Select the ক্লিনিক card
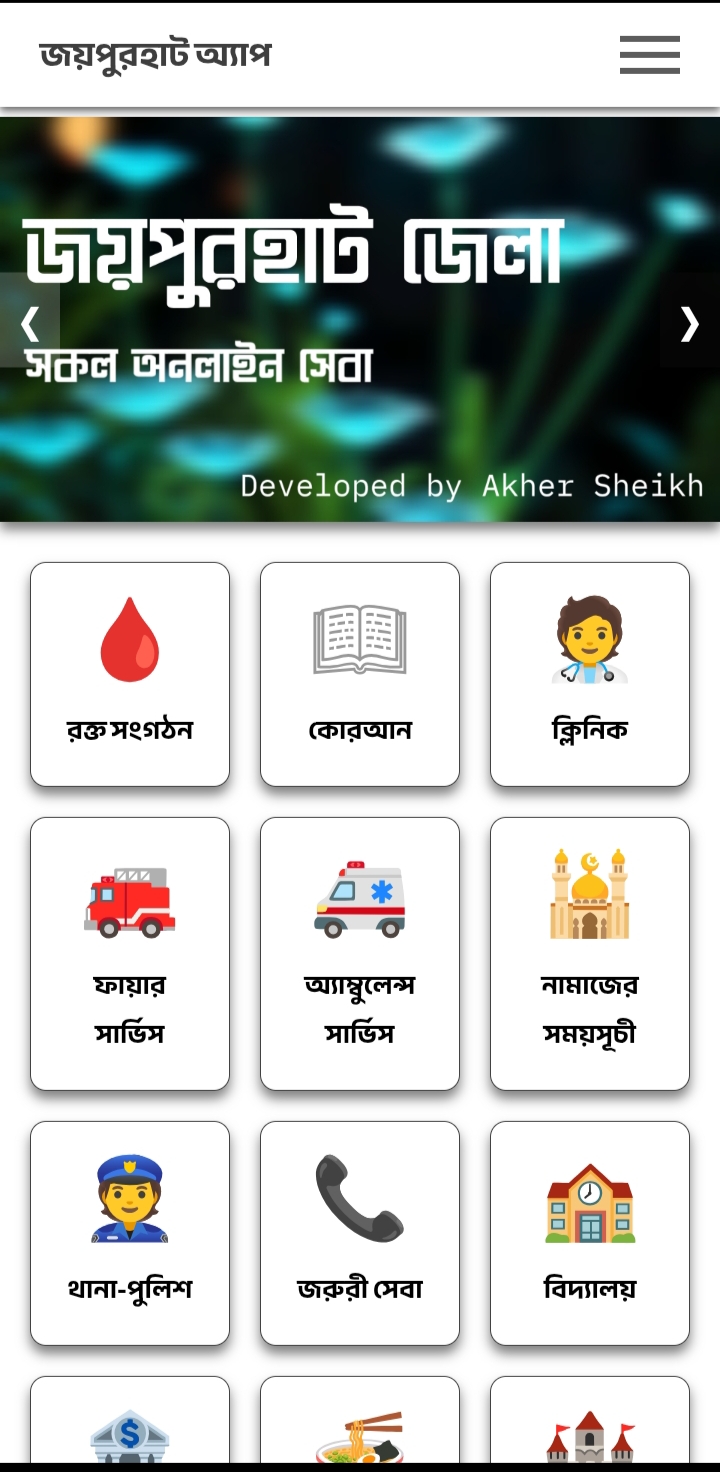The width and height of the screenshot is (720, 1472). pyautogui.click(x=590, y=674)
